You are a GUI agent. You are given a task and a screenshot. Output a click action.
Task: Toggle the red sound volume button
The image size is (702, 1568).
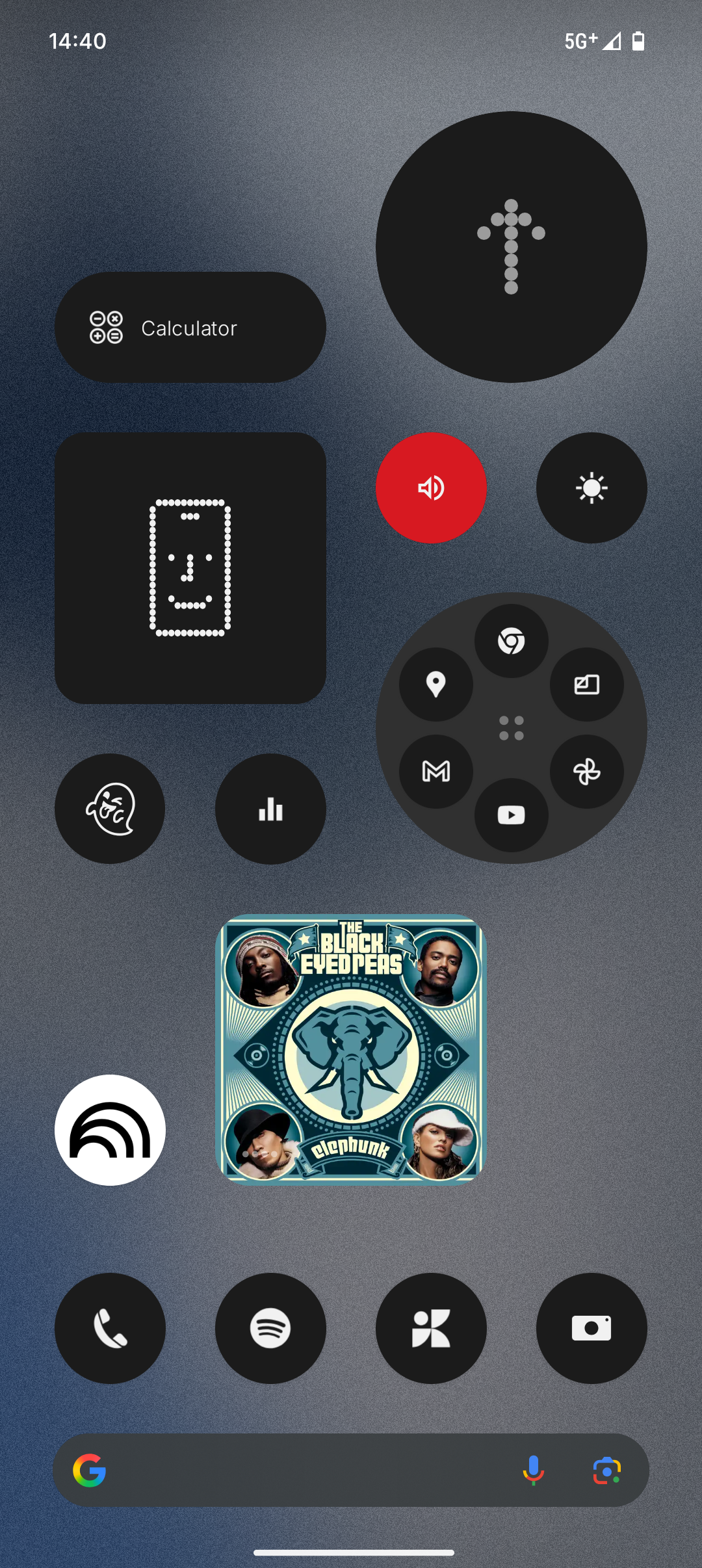pos(431,488)
